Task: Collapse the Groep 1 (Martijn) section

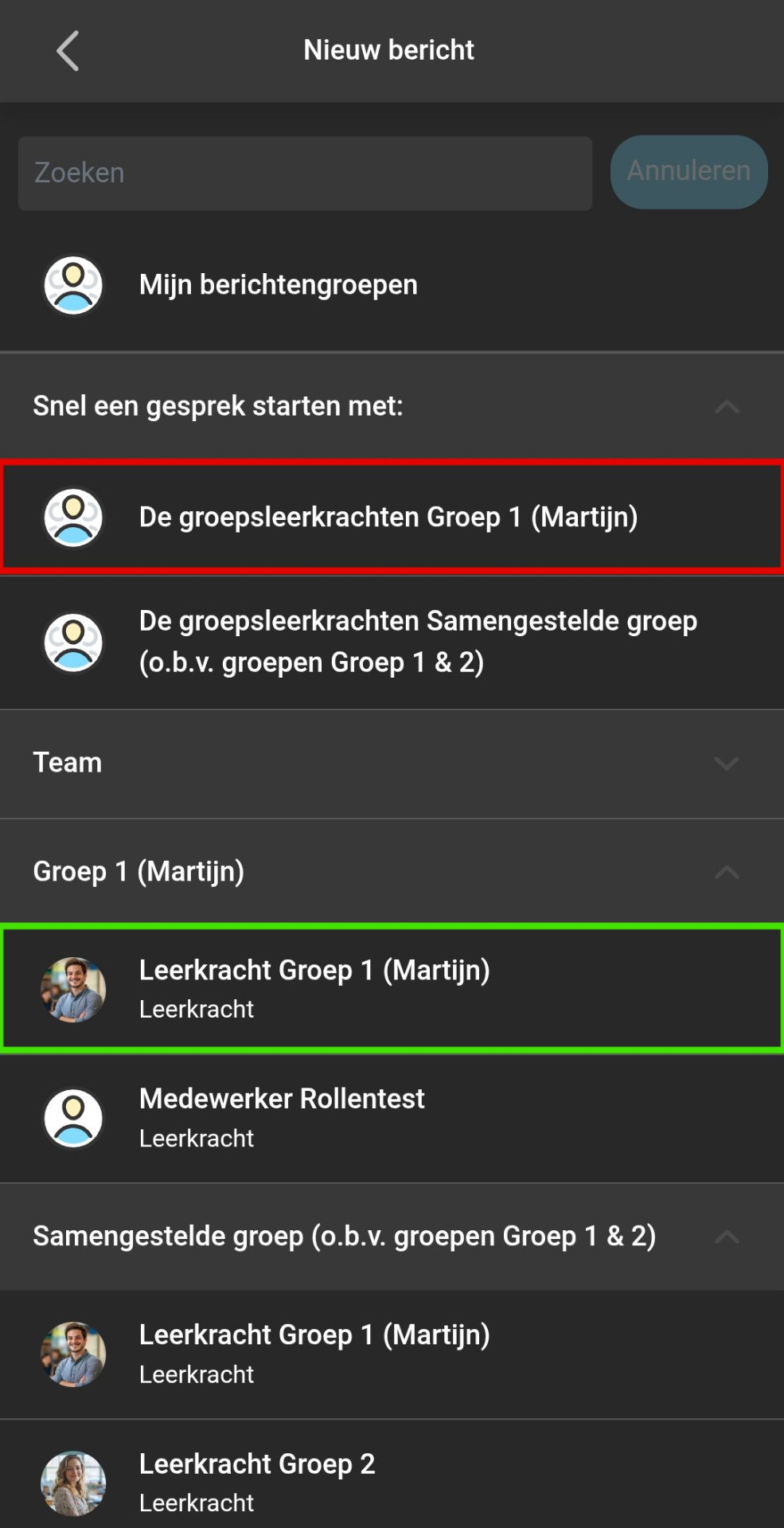Action: (x=726, y=873)
